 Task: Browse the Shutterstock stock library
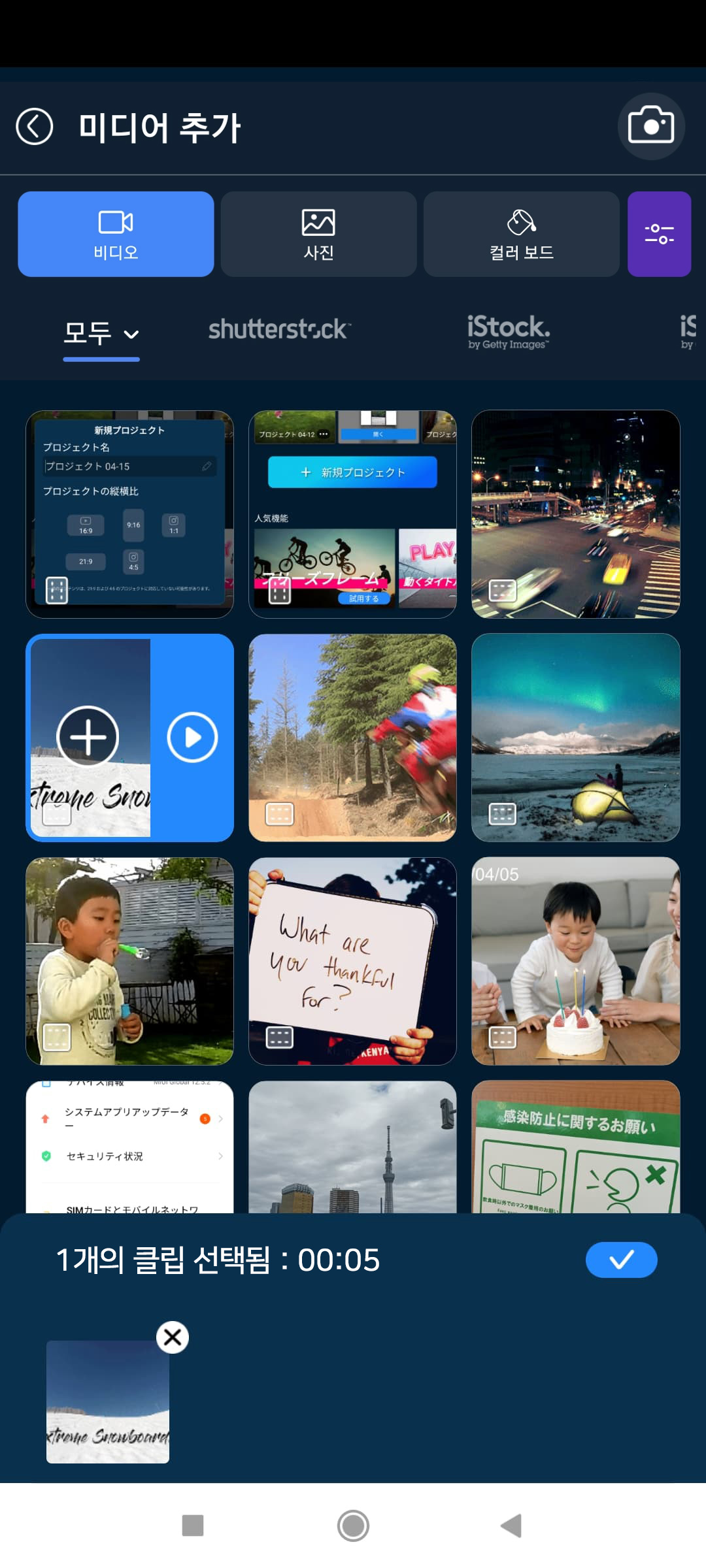[x=279, y=329]
